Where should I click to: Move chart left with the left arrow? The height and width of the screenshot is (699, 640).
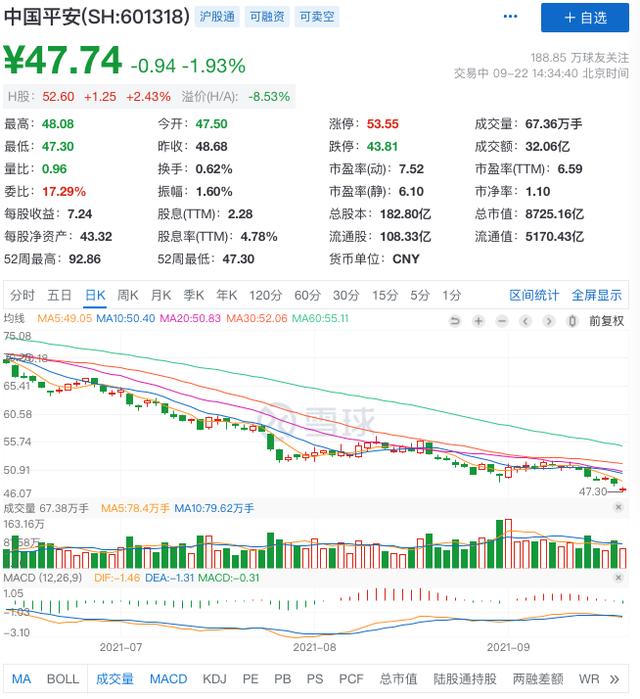525,321
